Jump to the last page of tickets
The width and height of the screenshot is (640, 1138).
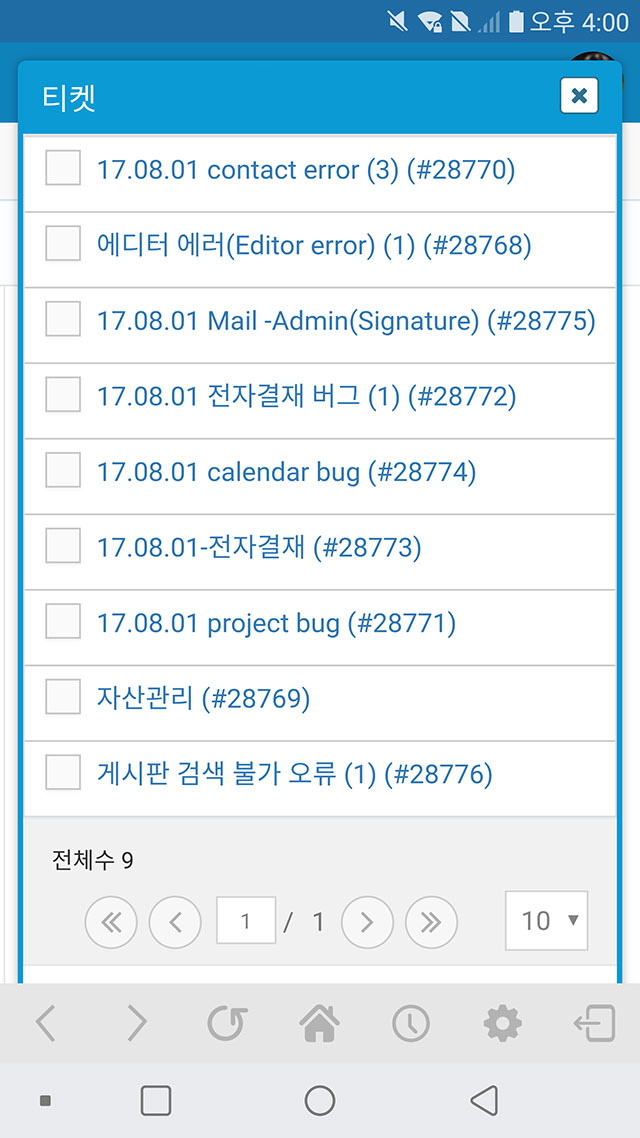point(431,922)
